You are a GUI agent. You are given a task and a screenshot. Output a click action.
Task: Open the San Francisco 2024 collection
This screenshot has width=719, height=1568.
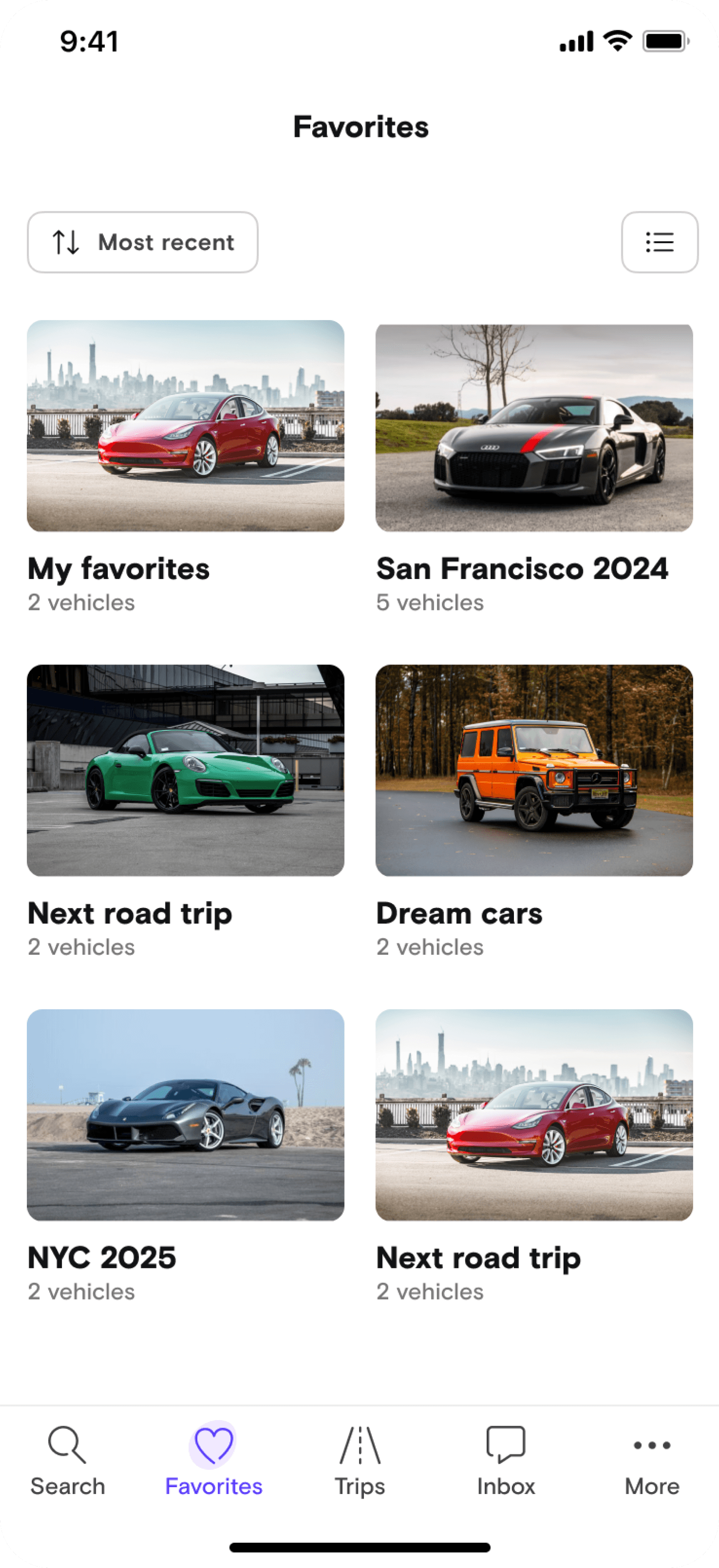[x=534, y=426]
